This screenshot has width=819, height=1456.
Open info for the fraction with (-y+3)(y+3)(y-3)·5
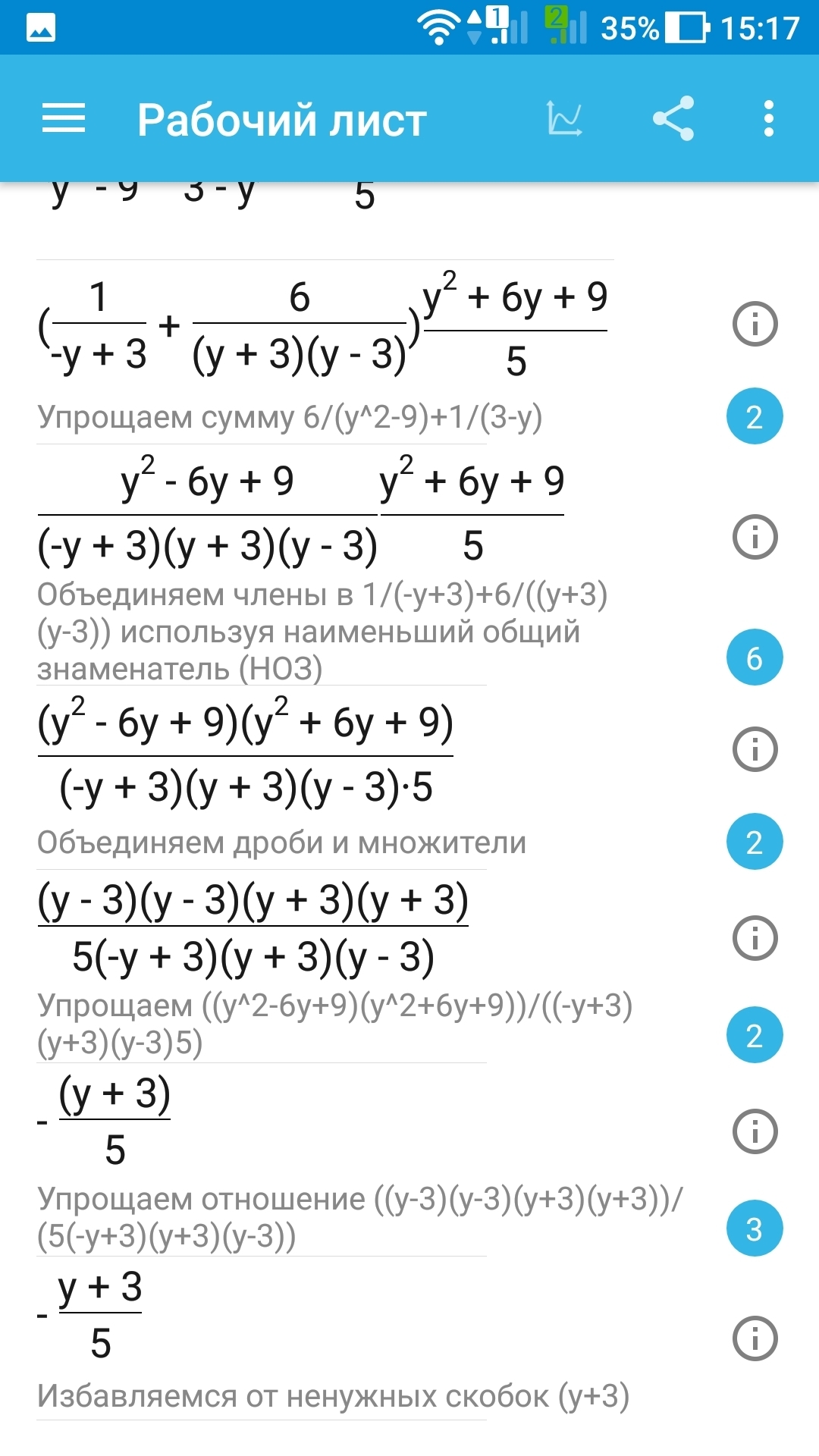pos(755,749)
